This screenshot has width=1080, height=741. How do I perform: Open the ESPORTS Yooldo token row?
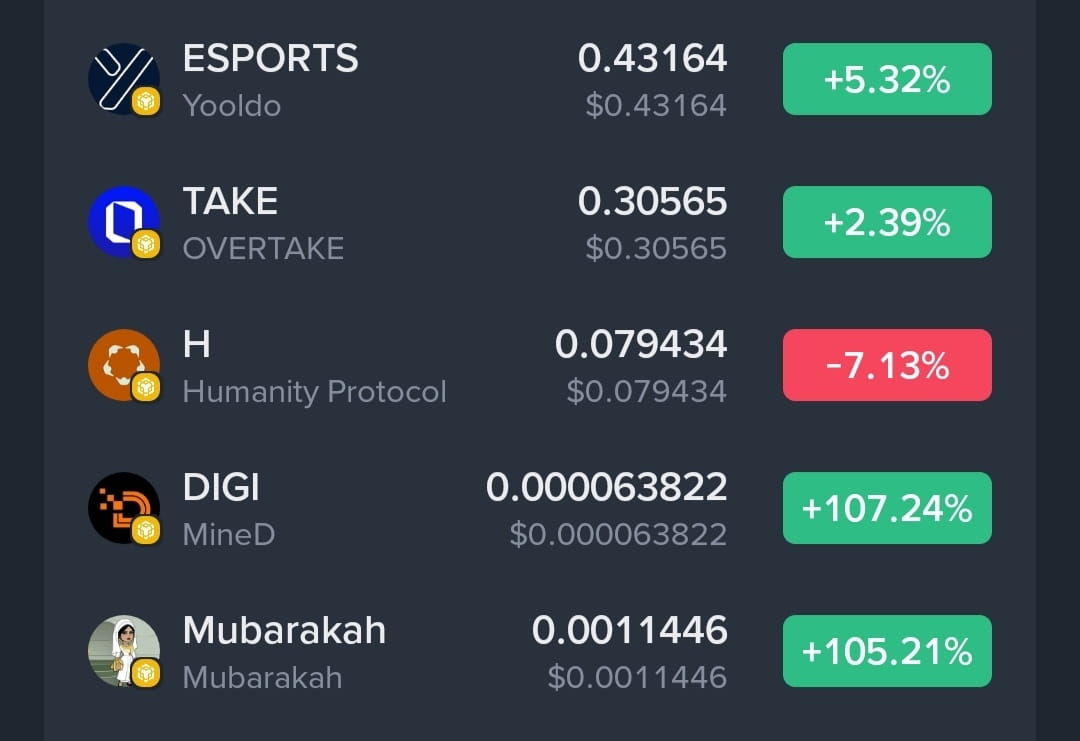coord(270,80)
